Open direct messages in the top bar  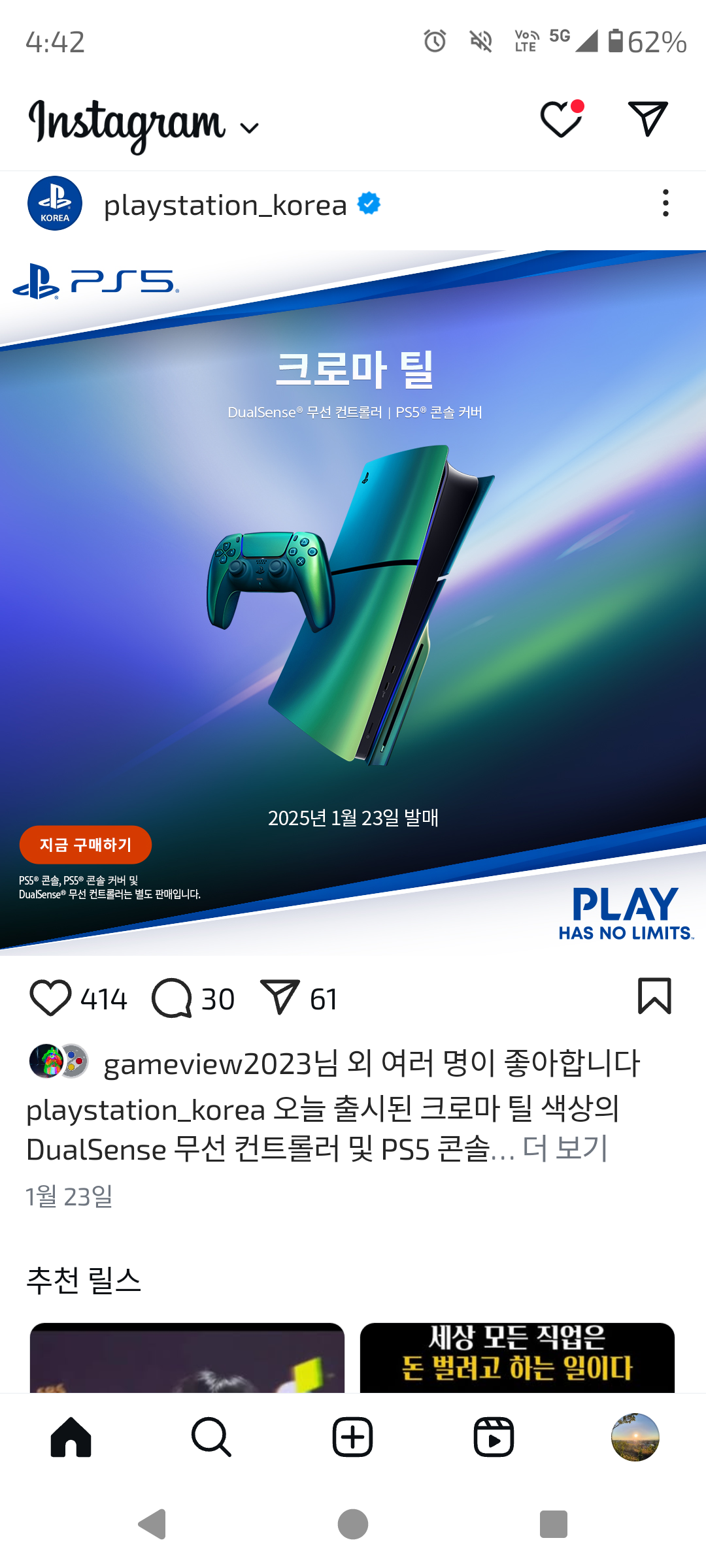(x=647, y=119)
